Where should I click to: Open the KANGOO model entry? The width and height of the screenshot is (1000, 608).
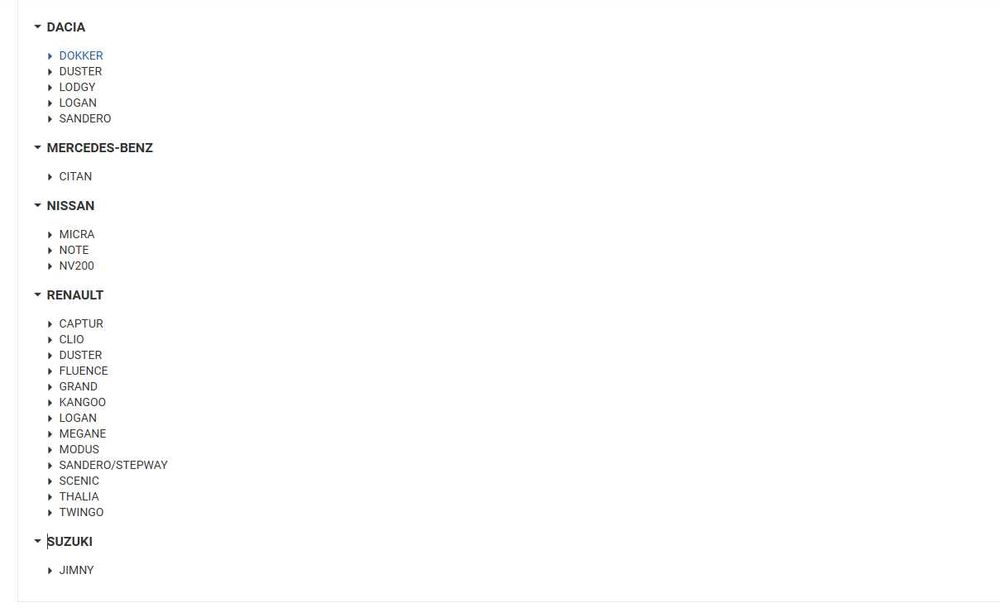coord(82,402)
